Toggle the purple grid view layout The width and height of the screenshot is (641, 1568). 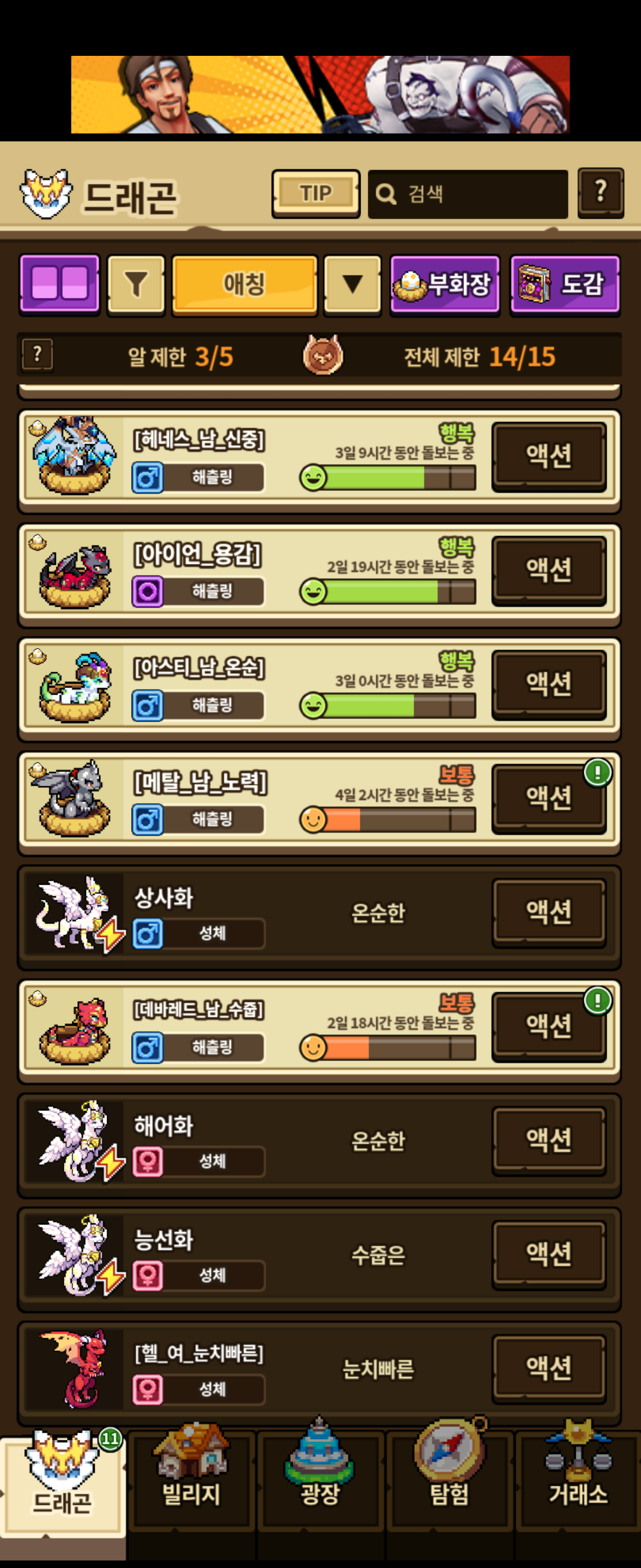pos(59,284)
